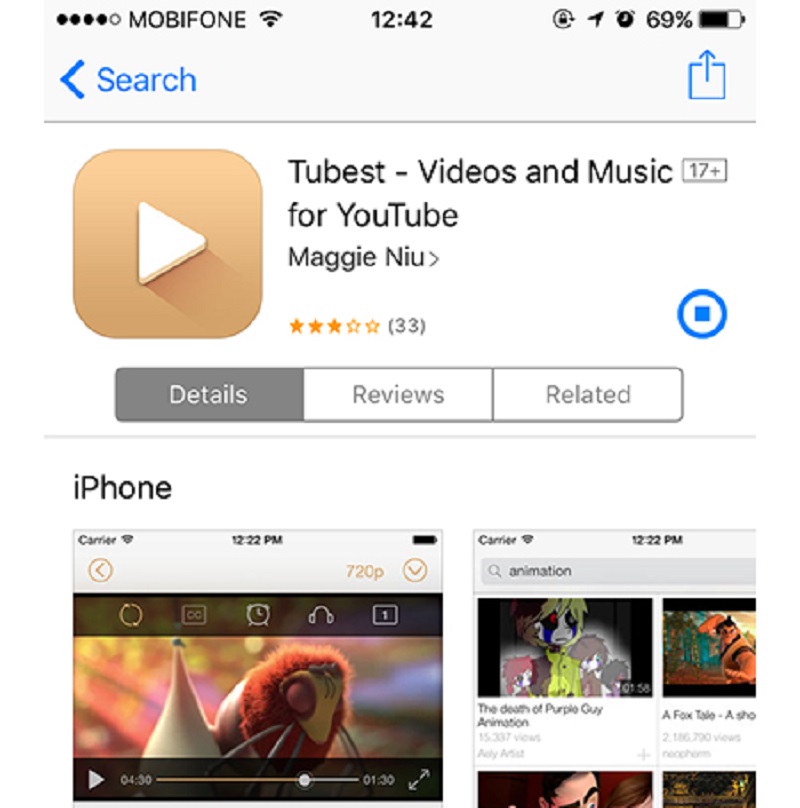800x808 pixels.
Task: Open the share sheet icon
Action: 706,76
